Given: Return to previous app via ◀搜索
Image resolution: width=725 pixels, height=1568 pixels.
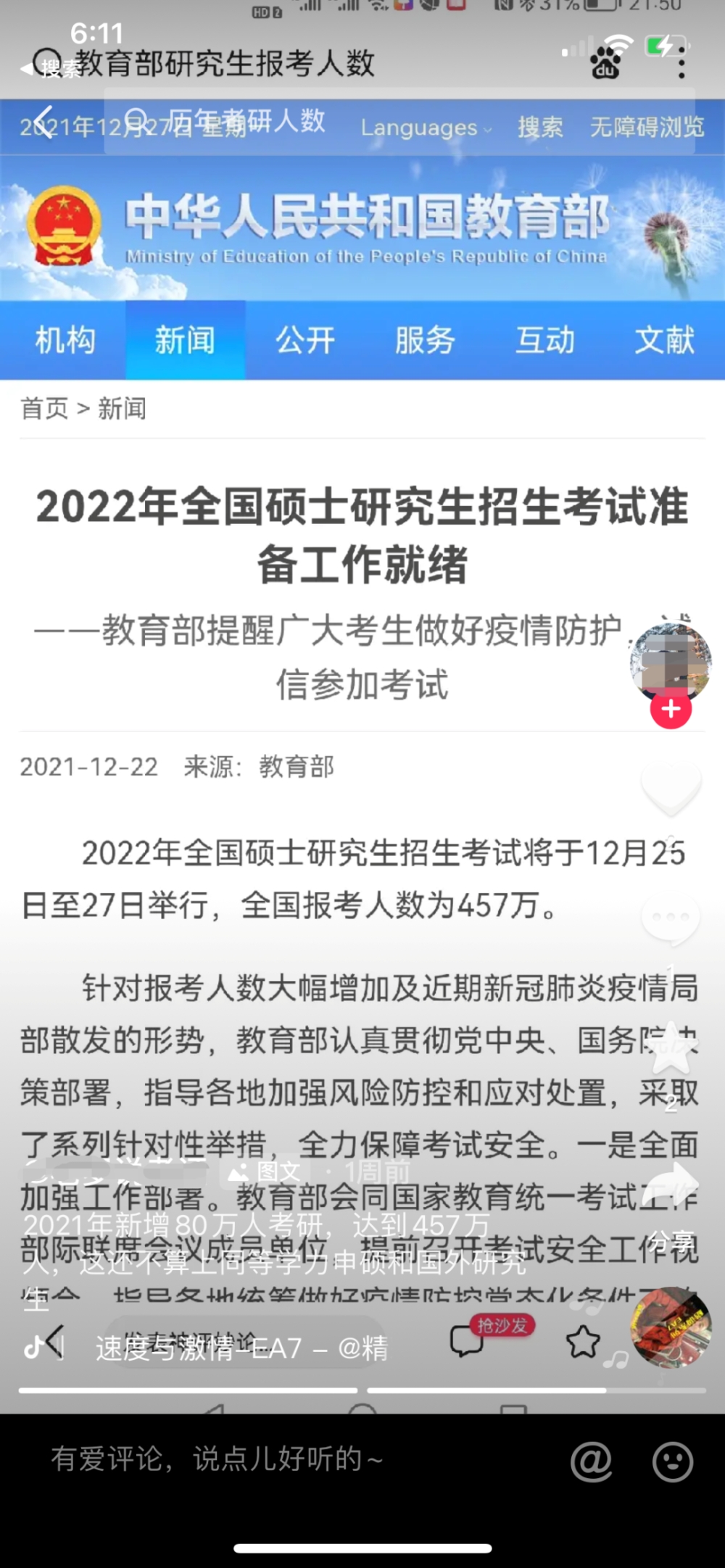Looking at the screenshot, I should [51, 69].
